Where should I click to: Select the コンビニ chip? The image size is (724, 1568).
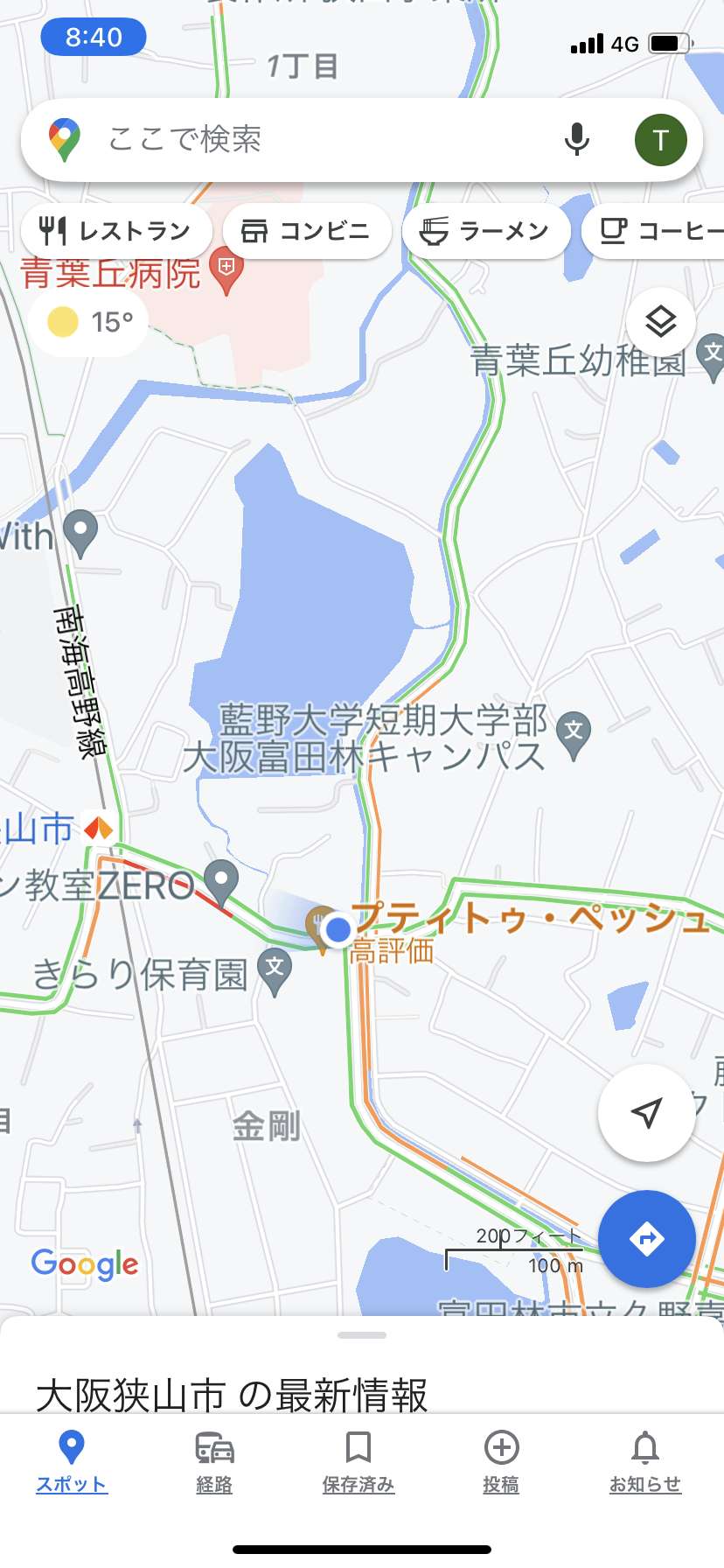[x=307, y=231]
